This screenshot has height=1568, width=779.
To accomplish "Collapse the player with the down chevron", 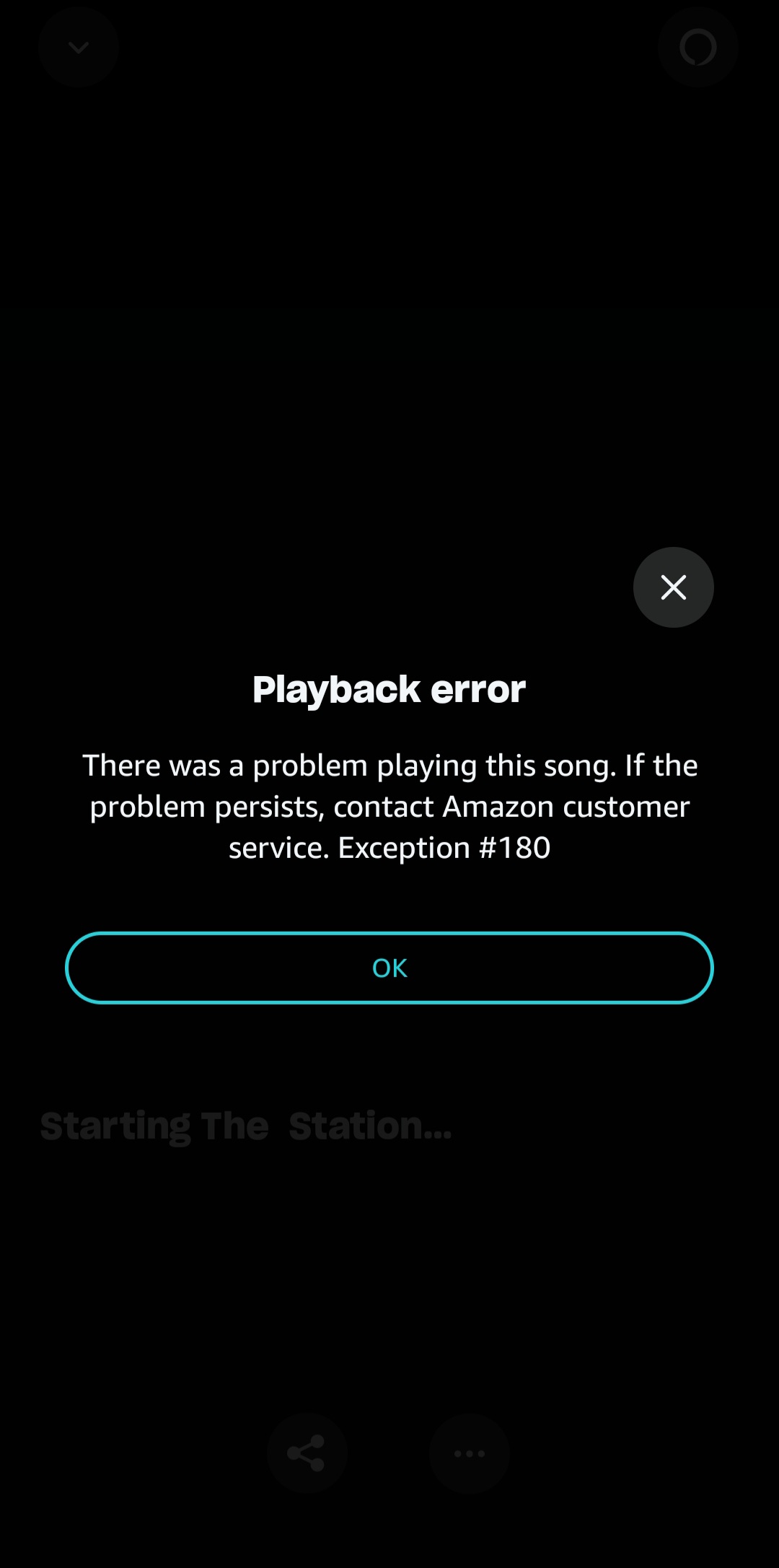I will click(79, 48).
